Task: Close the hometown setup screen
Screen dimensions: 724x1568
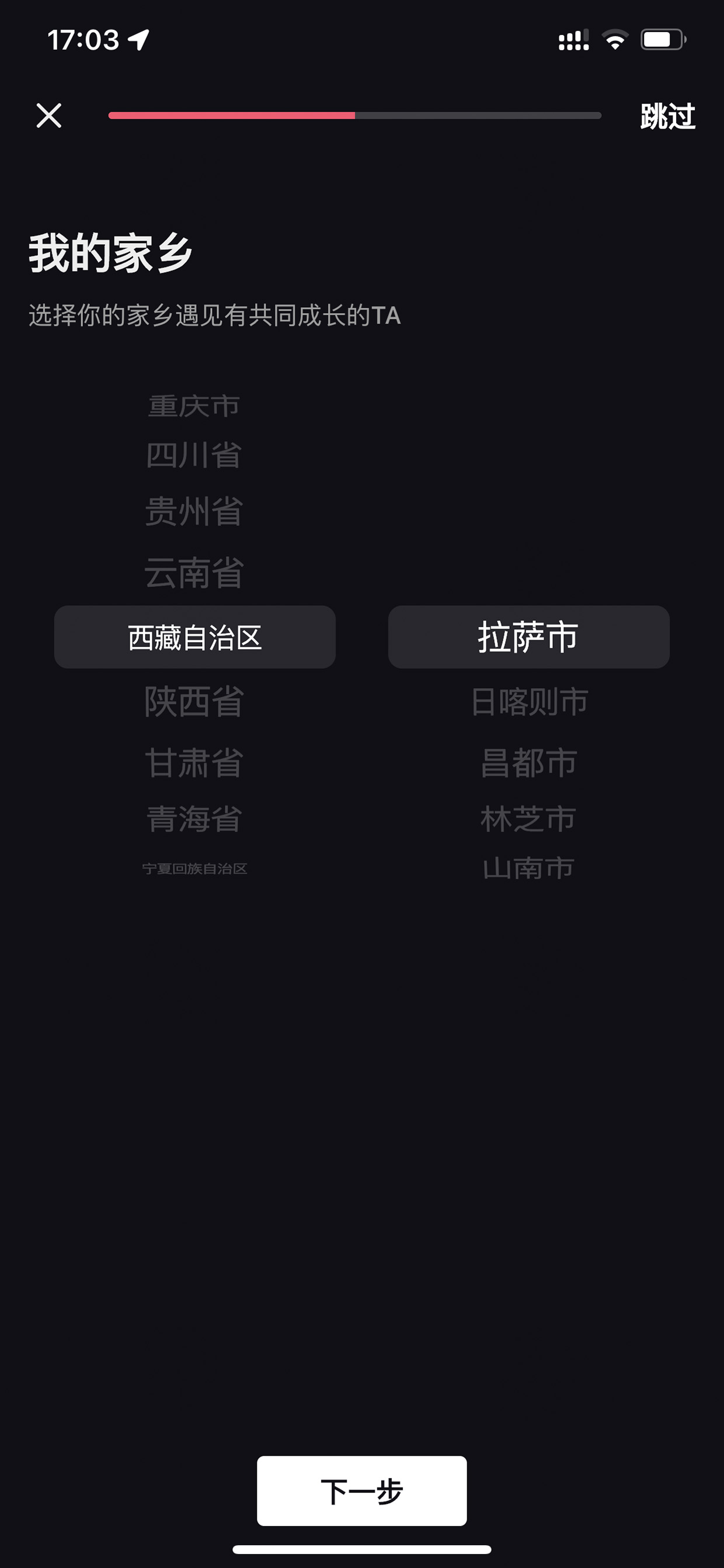Action: [x=48, y=115]
